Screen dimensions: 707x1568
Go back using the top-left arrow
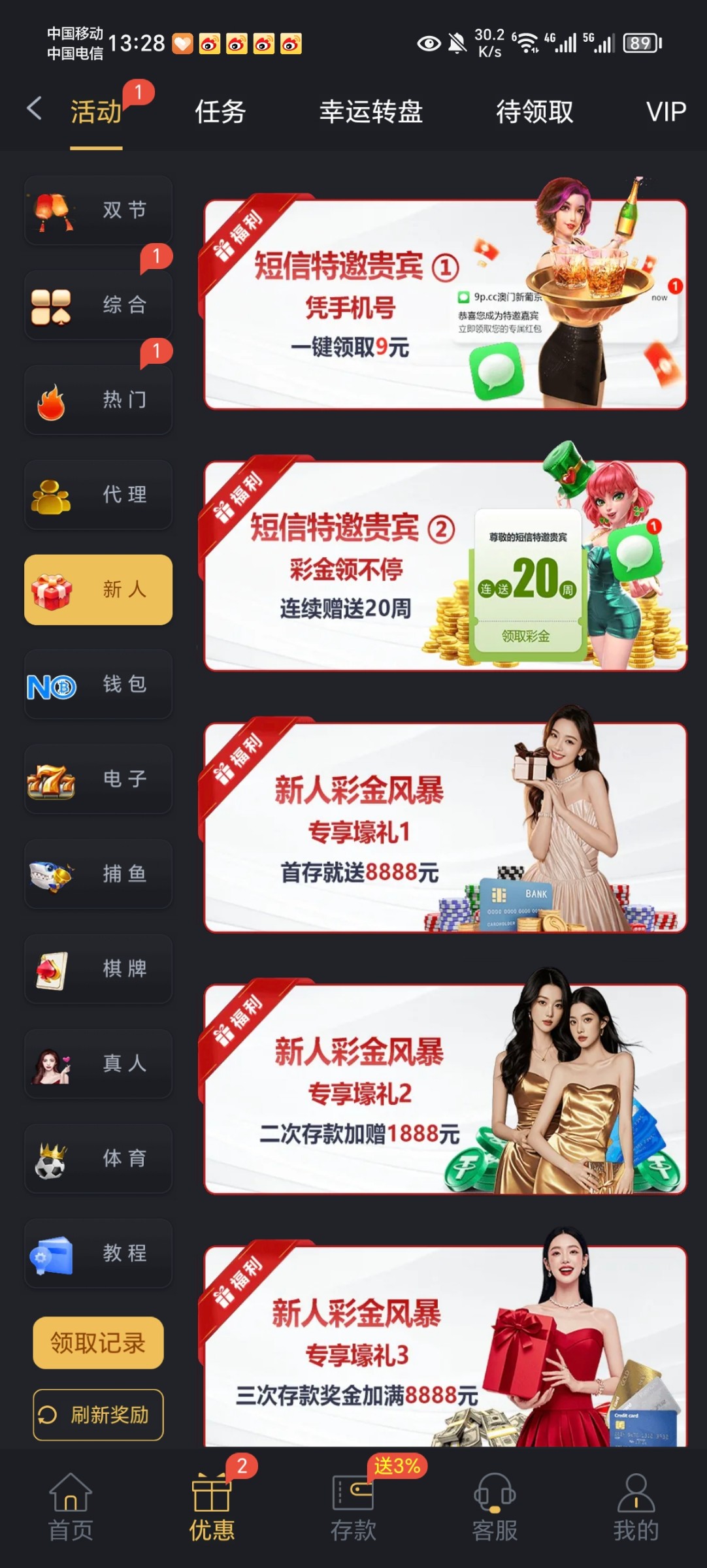tap(35, 108)
